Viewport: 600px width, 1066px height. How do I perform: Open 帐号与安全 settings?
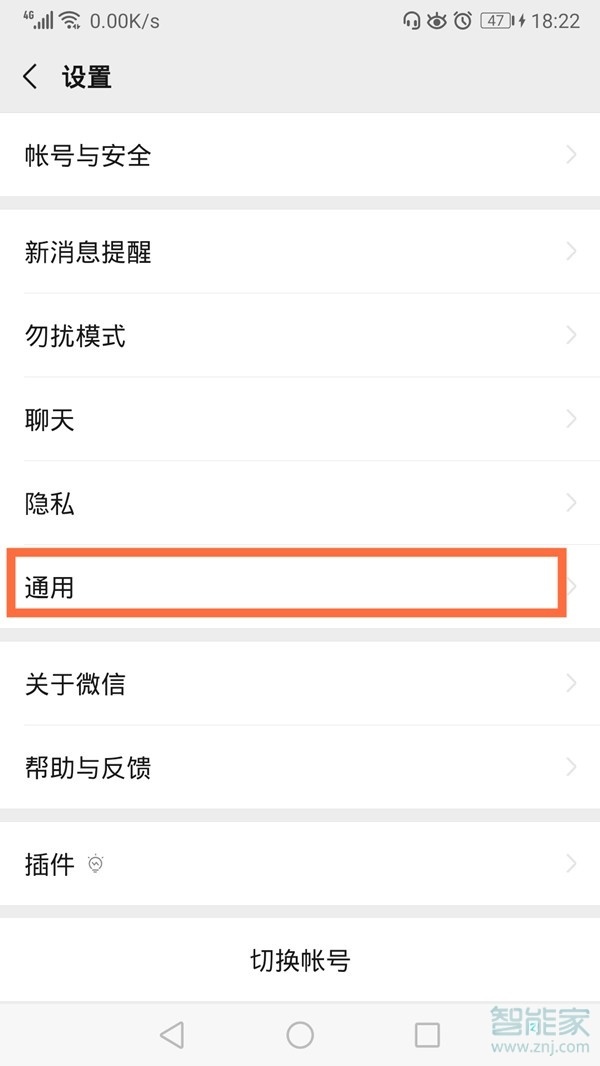pos(300,155)
